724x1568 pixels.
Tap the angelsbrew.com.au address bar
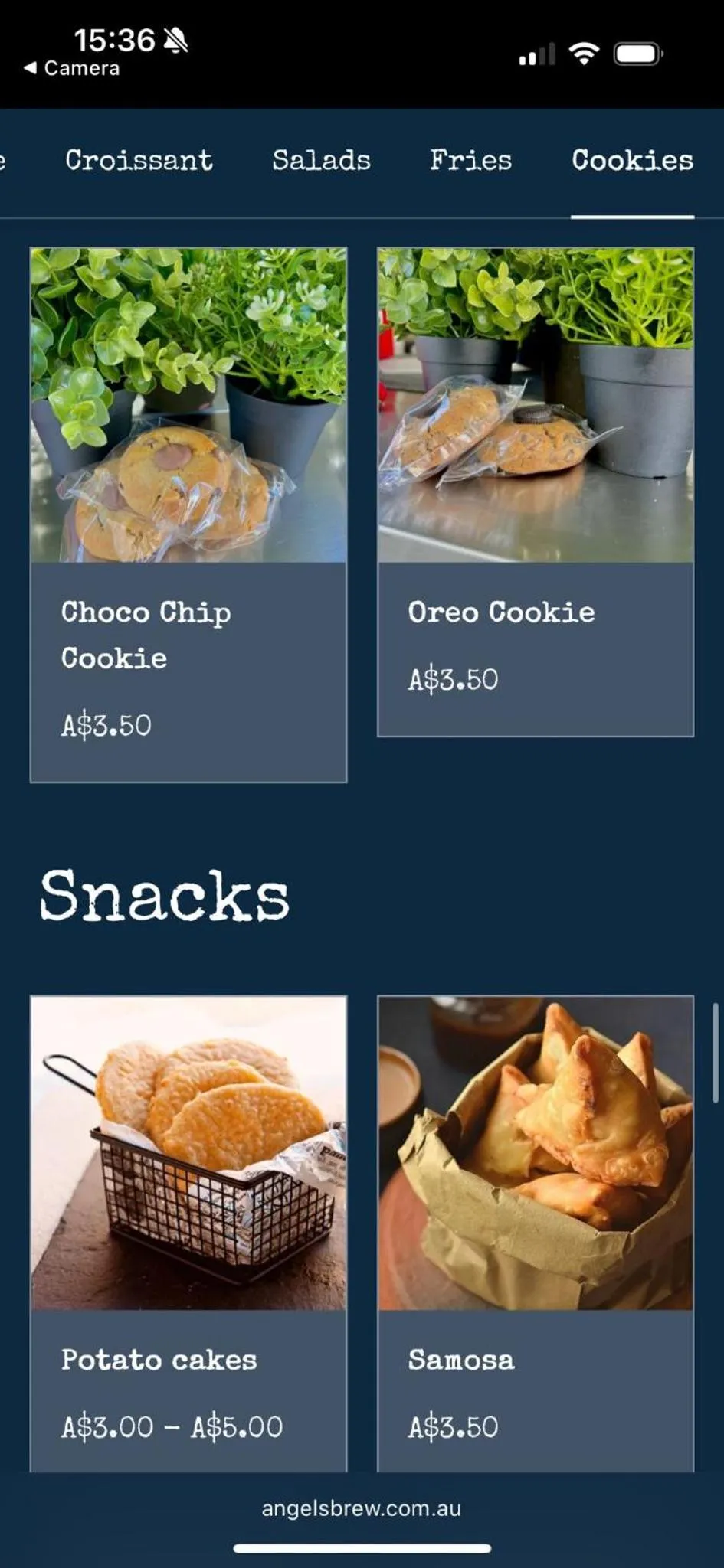tap(362, 1508)
